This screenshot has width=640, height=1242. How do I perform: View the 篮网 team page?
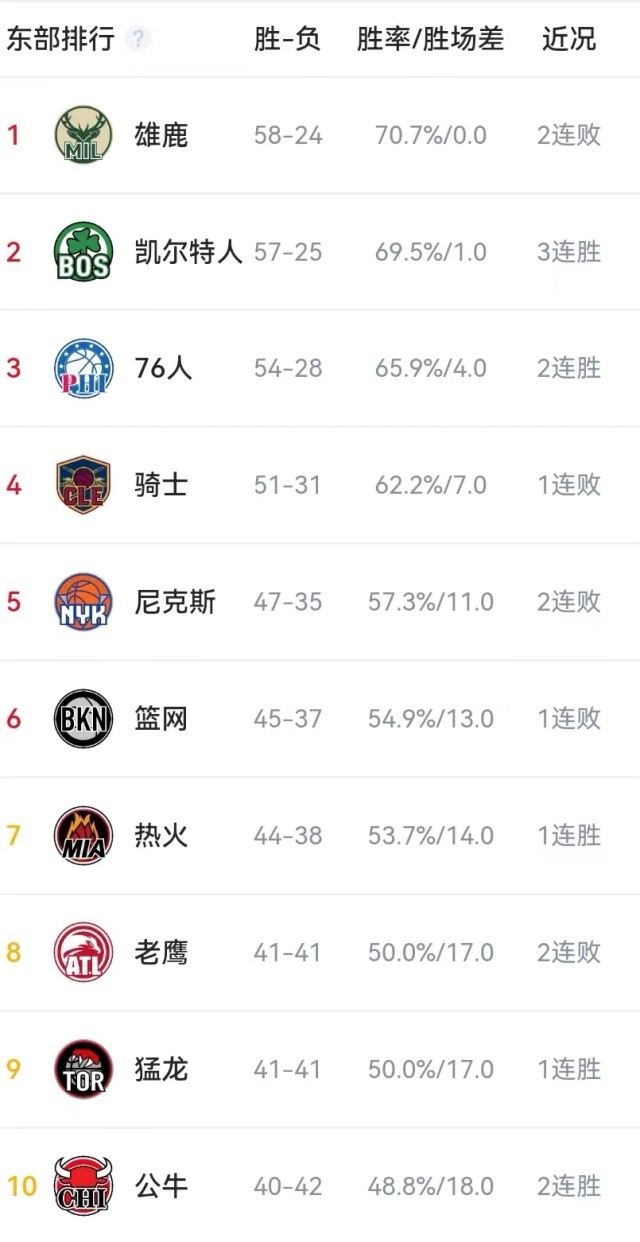pos(161,719)
